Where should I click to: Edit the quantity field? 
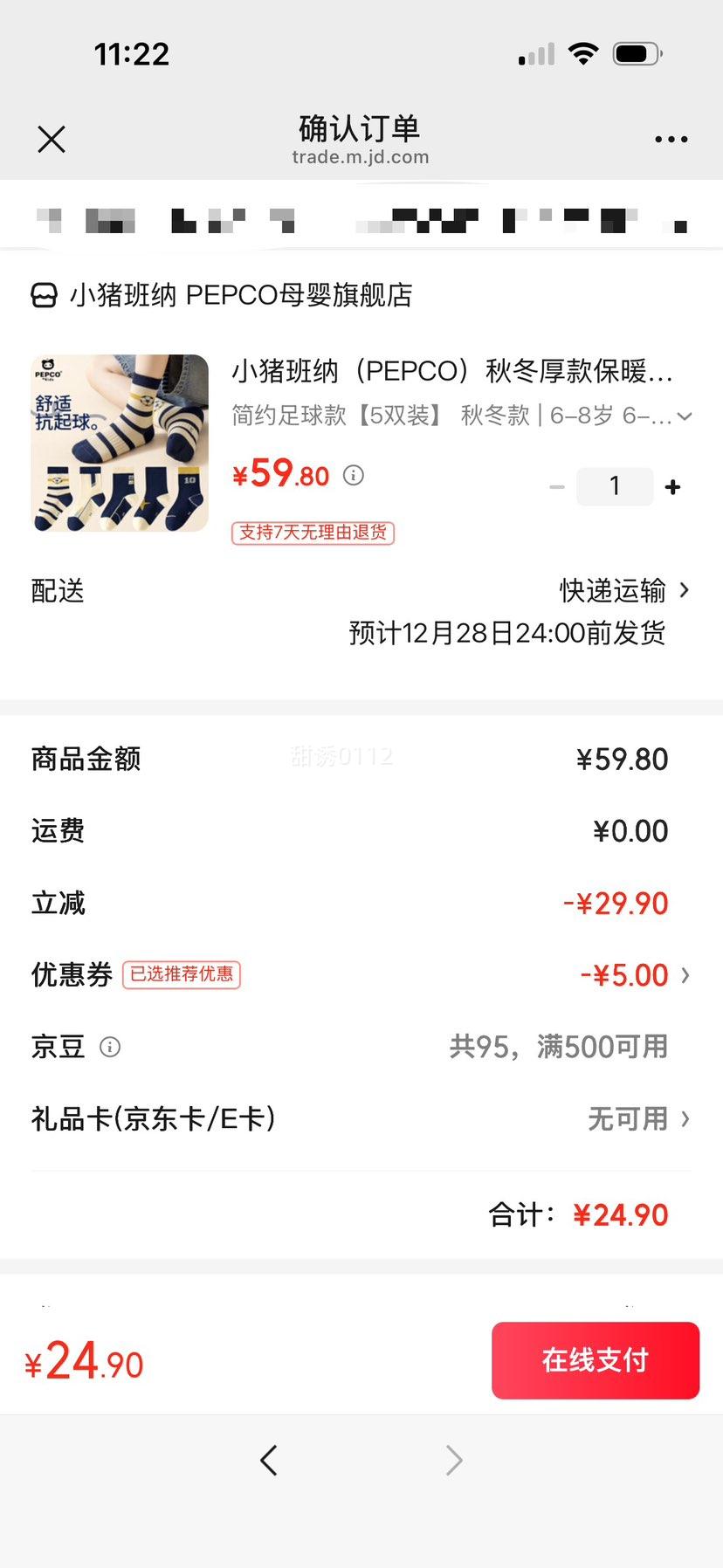pyautogui.click(x=615, y=486)
